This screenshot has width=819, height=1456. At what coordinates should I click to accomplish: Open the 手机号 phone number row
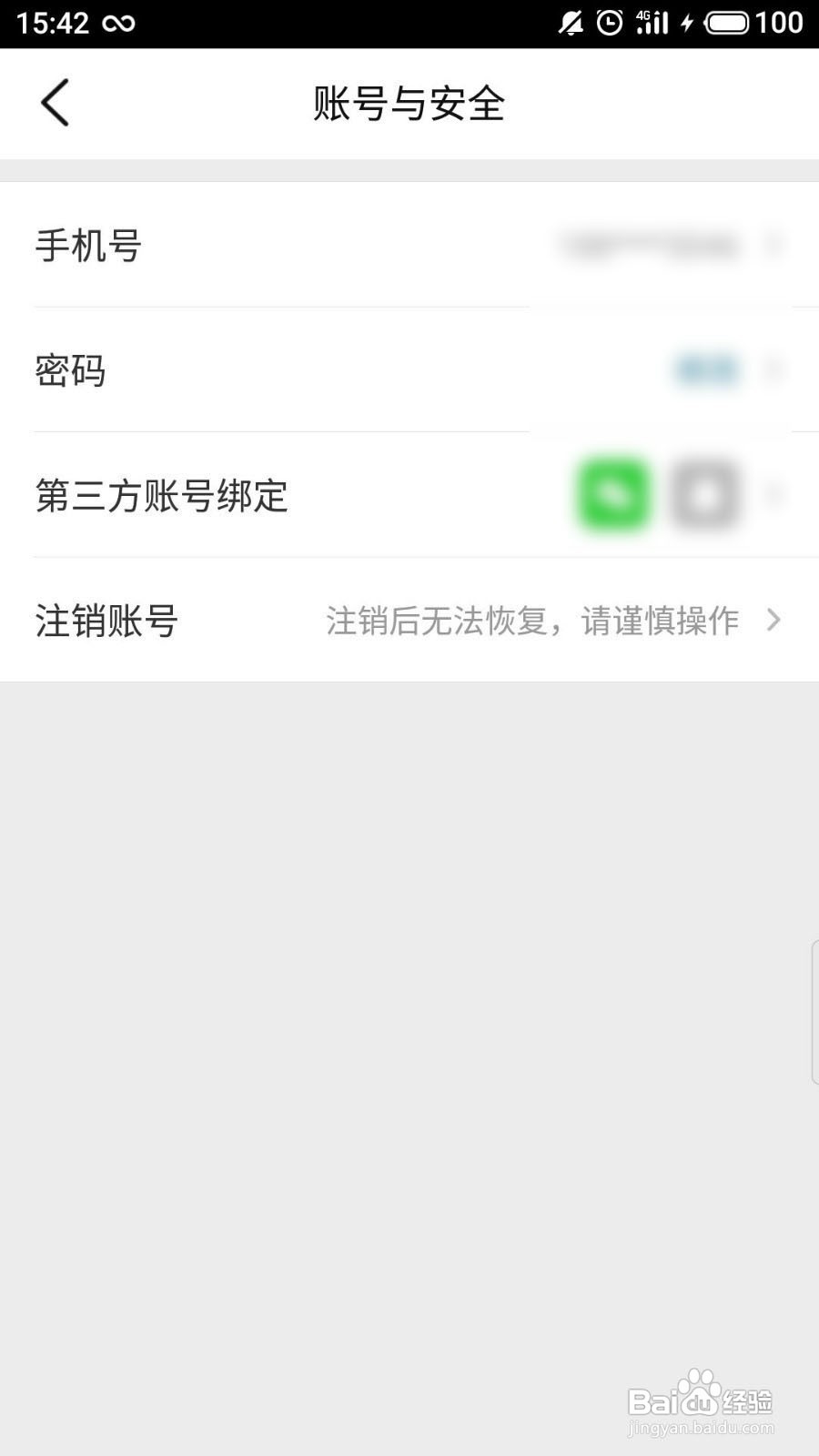(x=409, y=246)
